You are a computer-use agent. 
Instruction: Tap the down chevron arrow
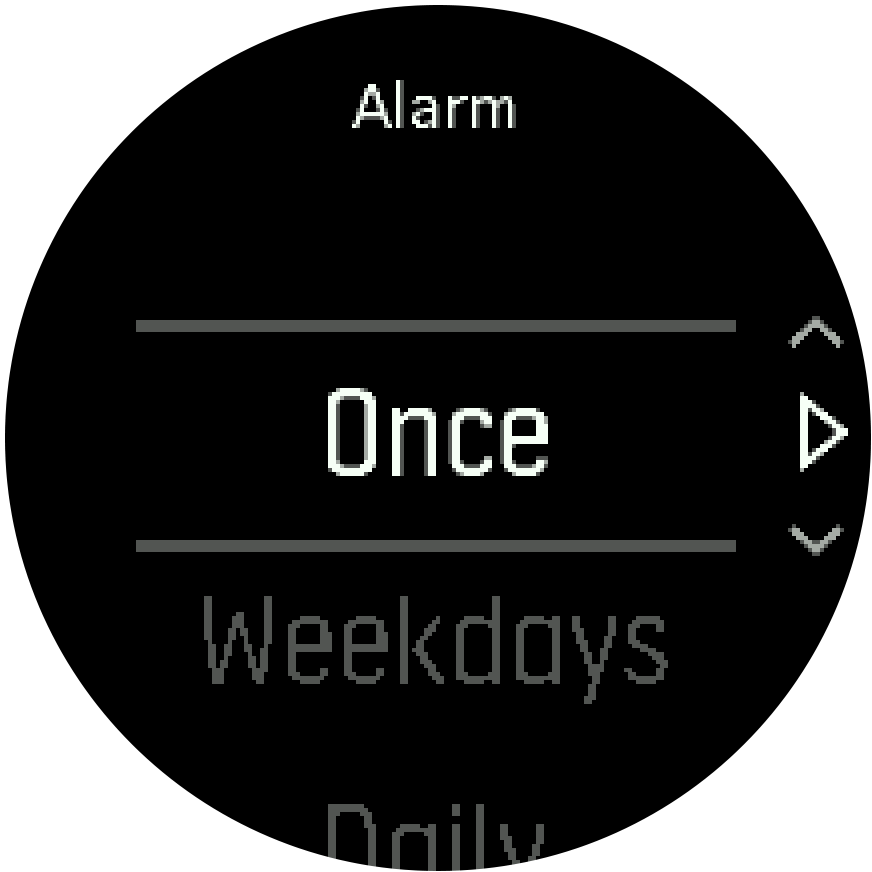coord(816,539)
